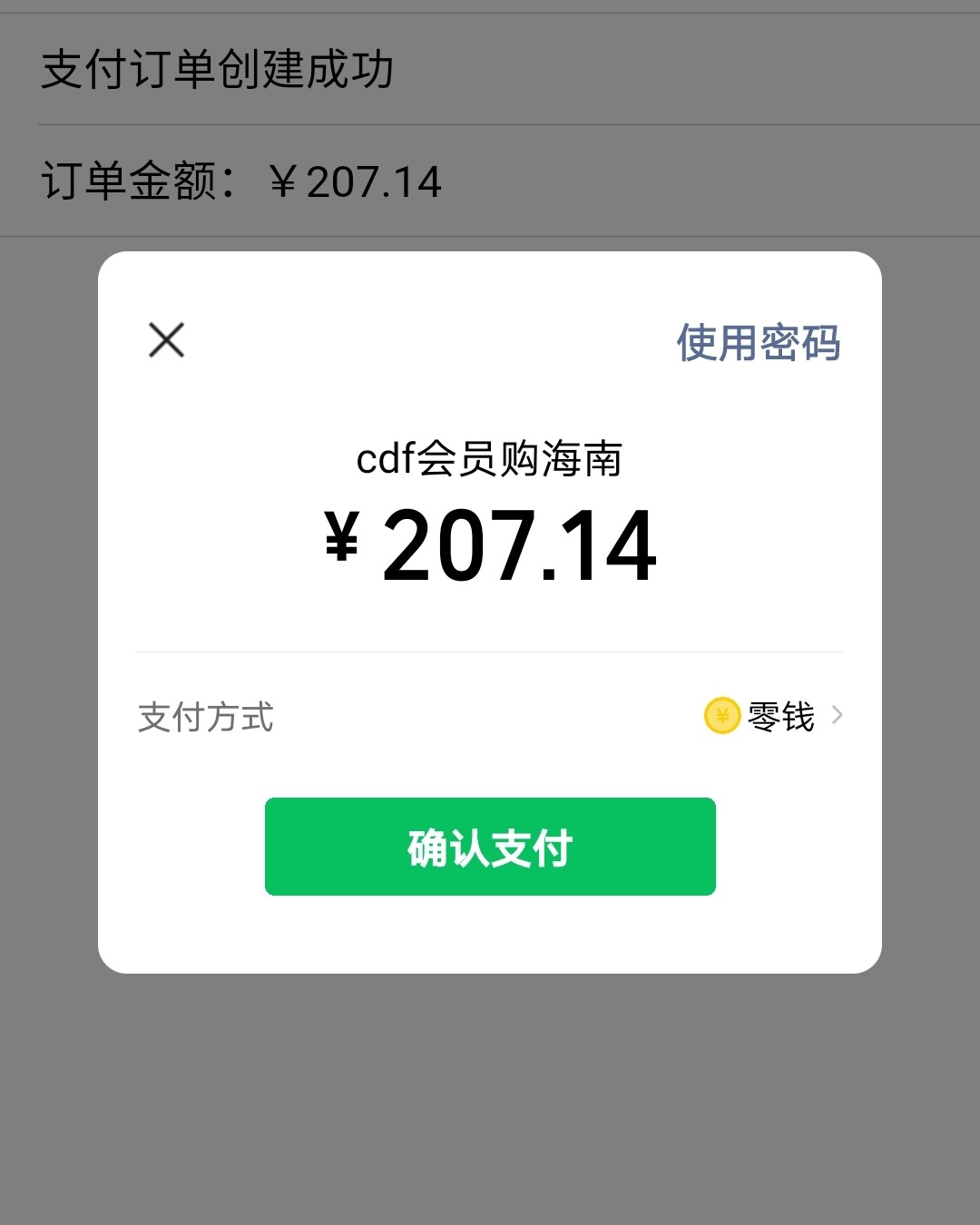Click the X icon to dismiss payment dialog
Viewport: 980px width, 1225px height.
(166, 339)
